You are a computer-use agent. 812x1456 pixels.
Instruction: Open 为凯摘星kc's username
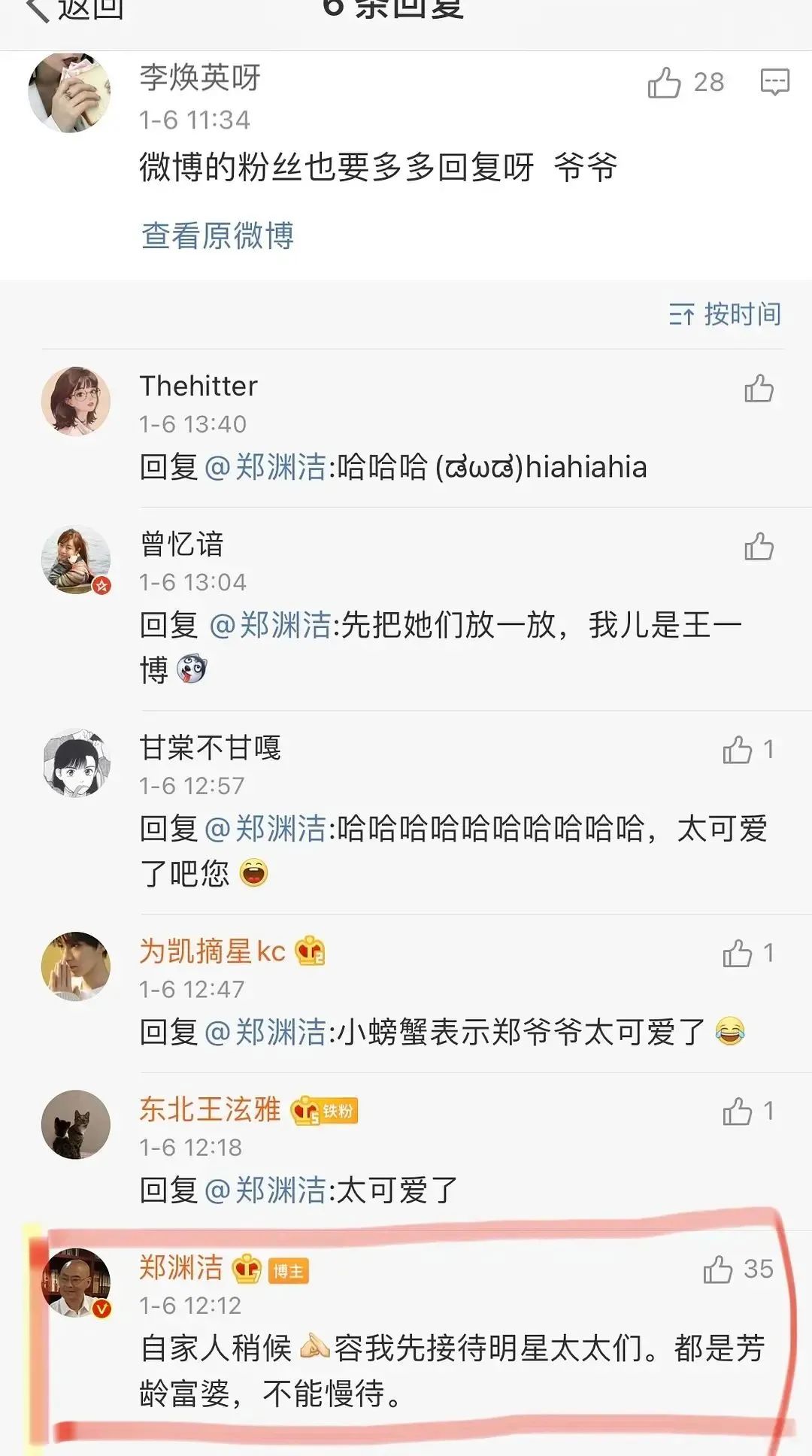point(213,951)
